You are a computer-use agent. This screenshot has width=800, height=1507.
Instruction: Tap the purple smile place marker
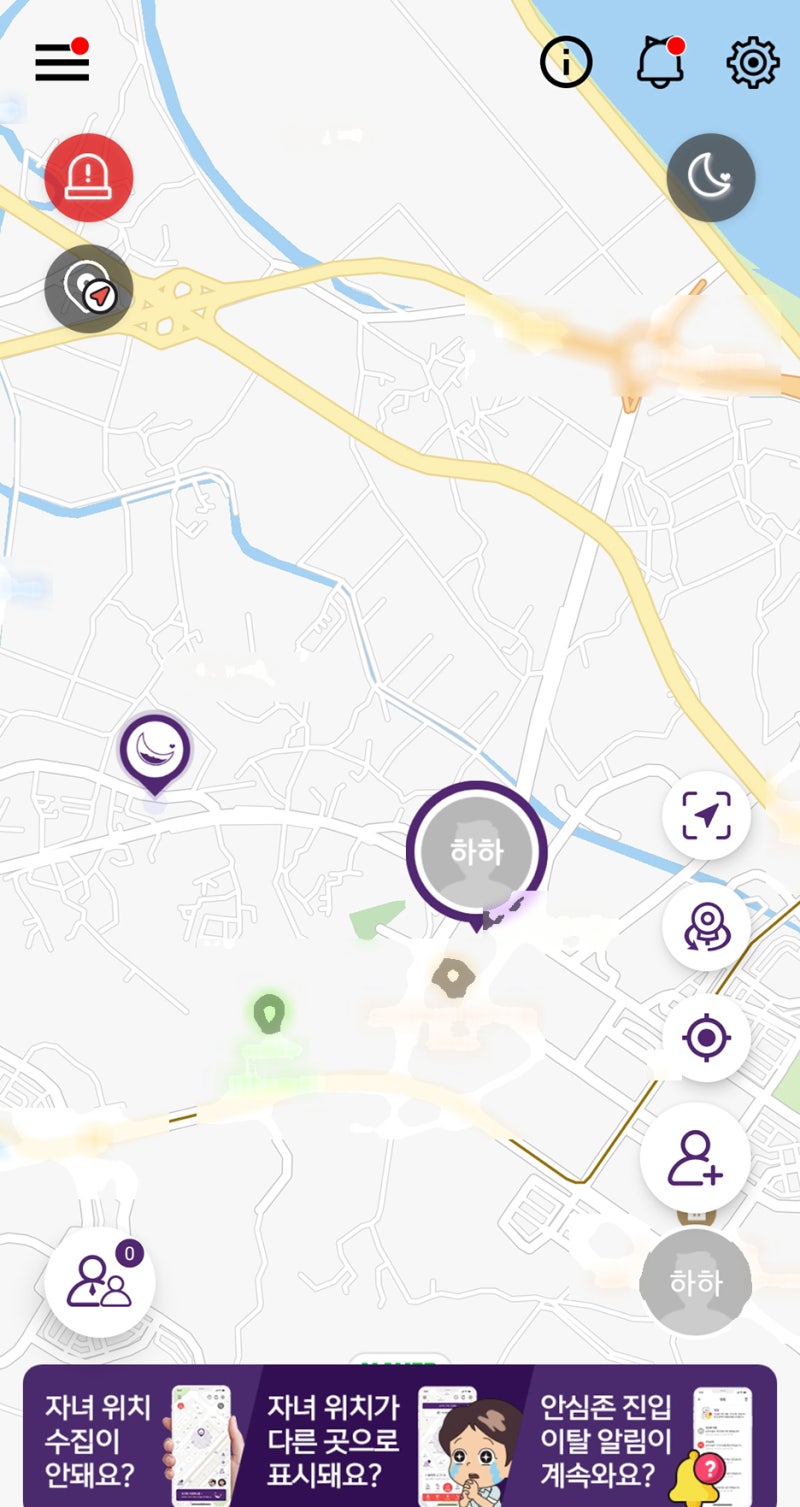[x=155, y=754]
